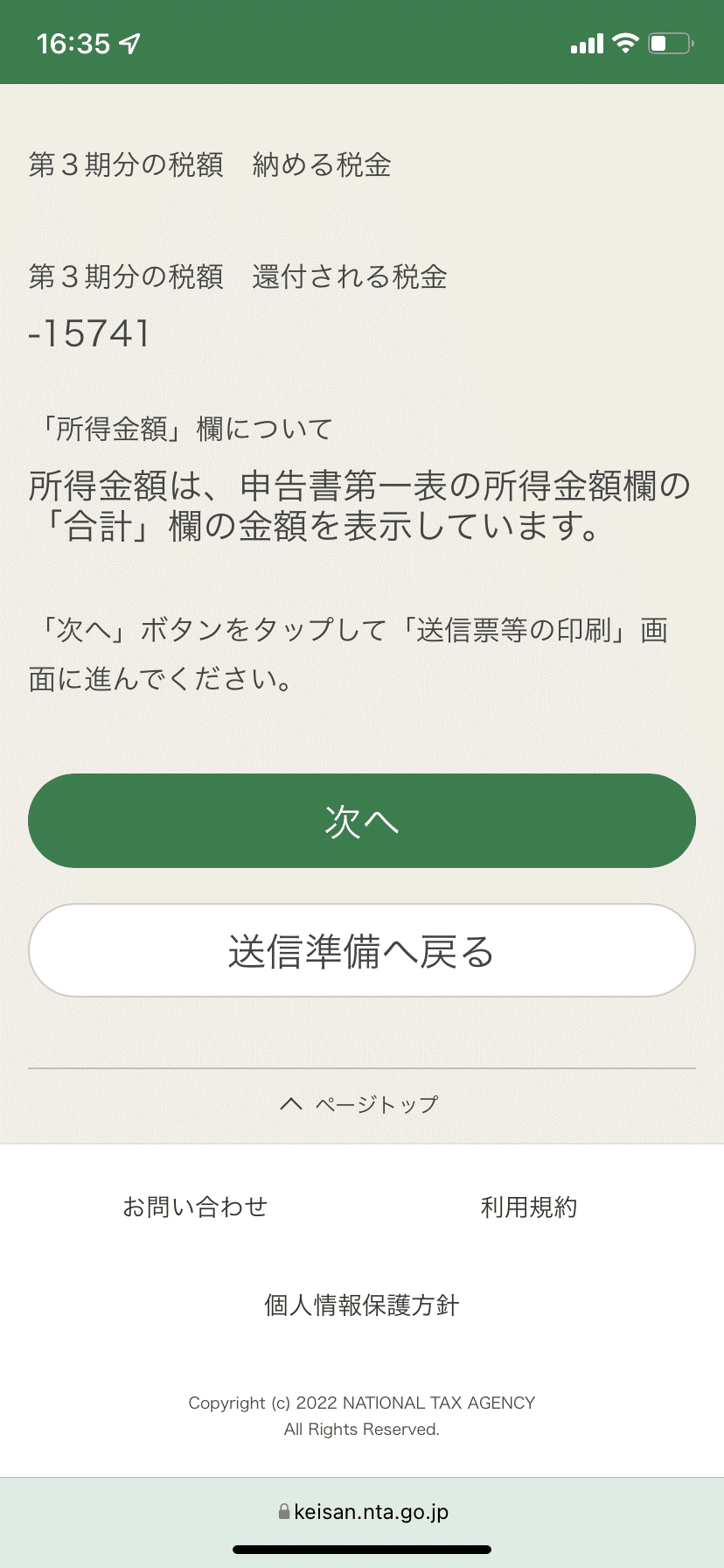Image resolution: width=724 pixels, height=1568 pixels.
Task: View 個人情報保護方針 privacy policy
Action: tap(362, 1305)
